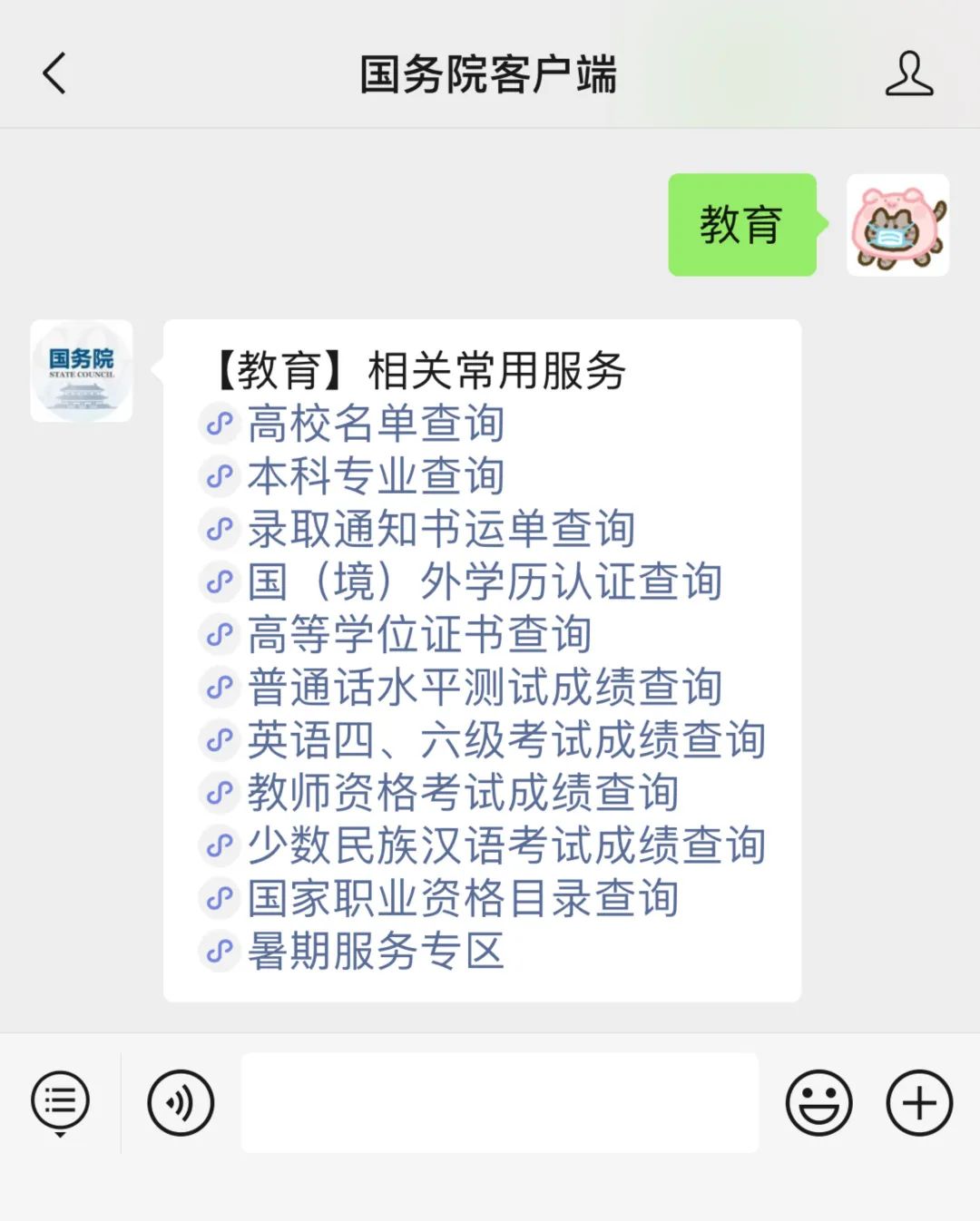Open 录取通知书运单查询 link
Viewport: 980px width, 1221px height.
point(441,529)
